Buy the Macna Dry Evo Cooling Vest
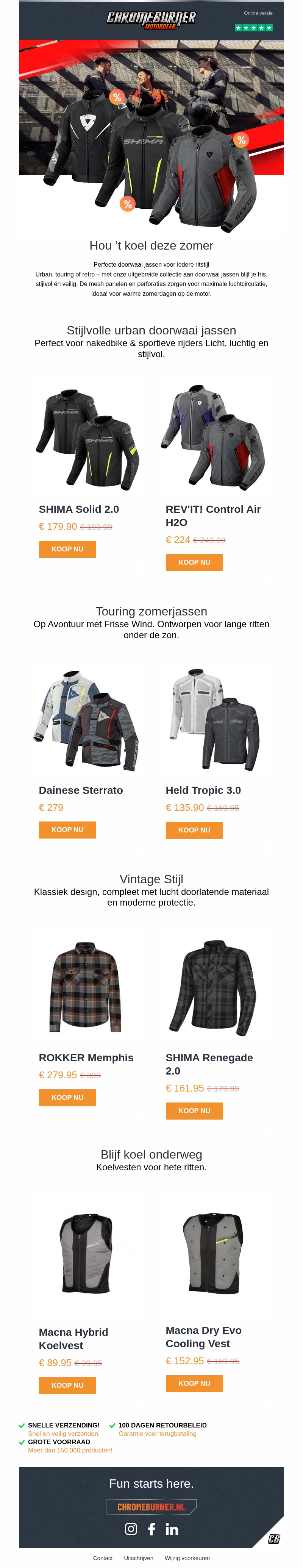This screenshot has height=1568, width=303. click(x=194, y=1384)
